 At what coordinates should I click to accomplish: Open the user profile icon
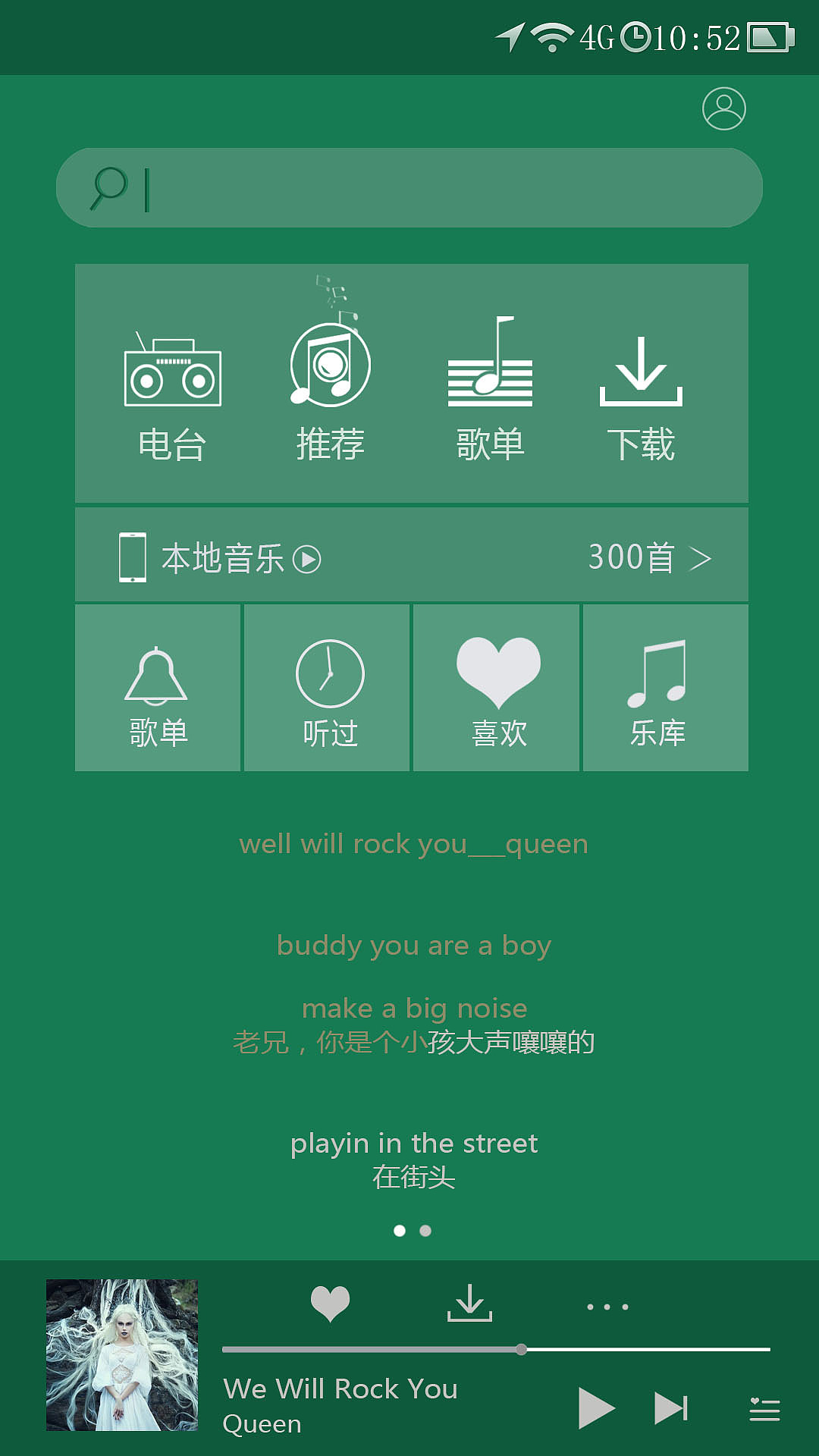pos(723,108)
